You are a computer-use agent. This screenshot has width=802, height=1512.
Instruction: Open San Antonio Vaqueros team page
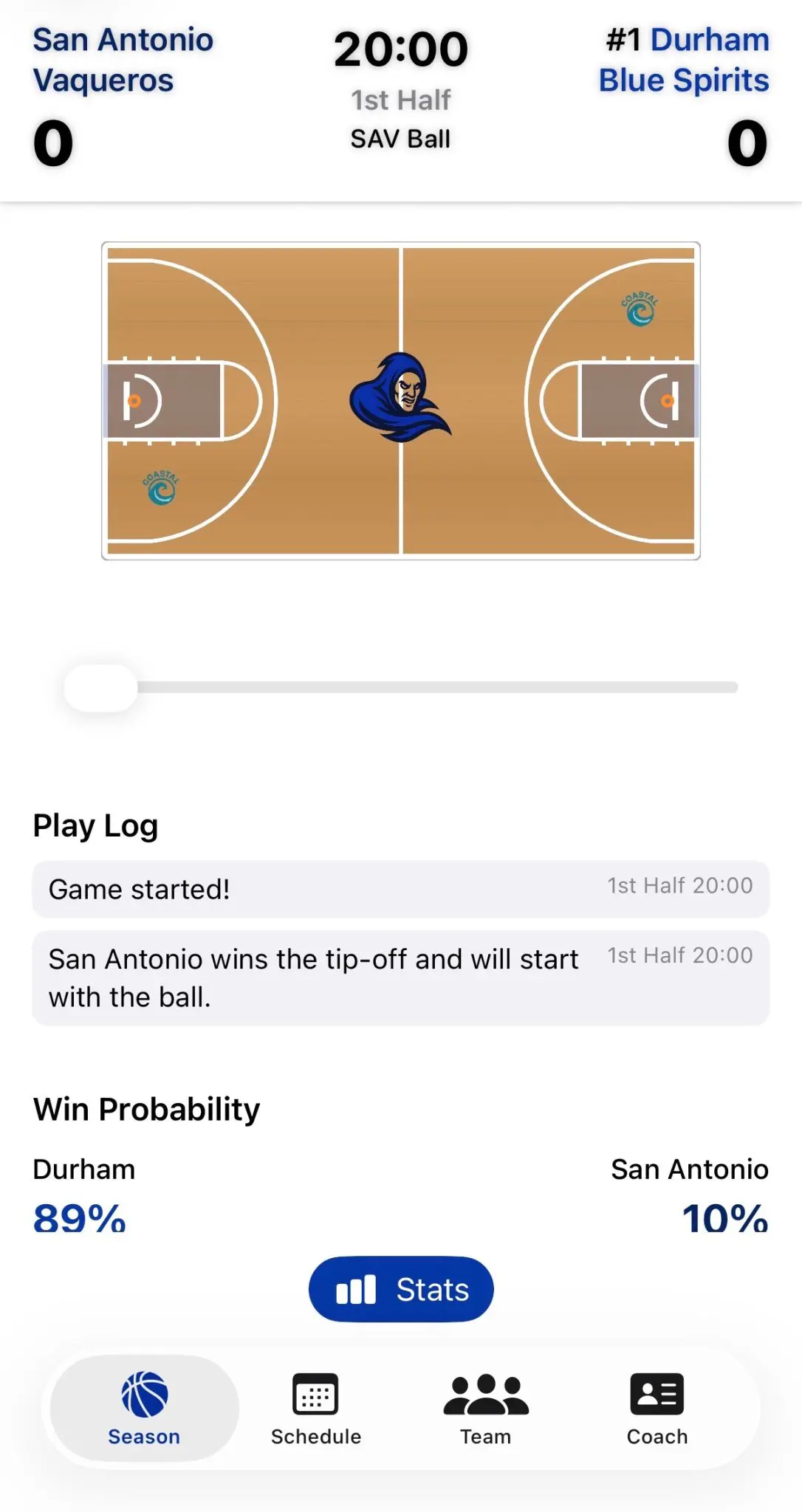click(123, 60)
